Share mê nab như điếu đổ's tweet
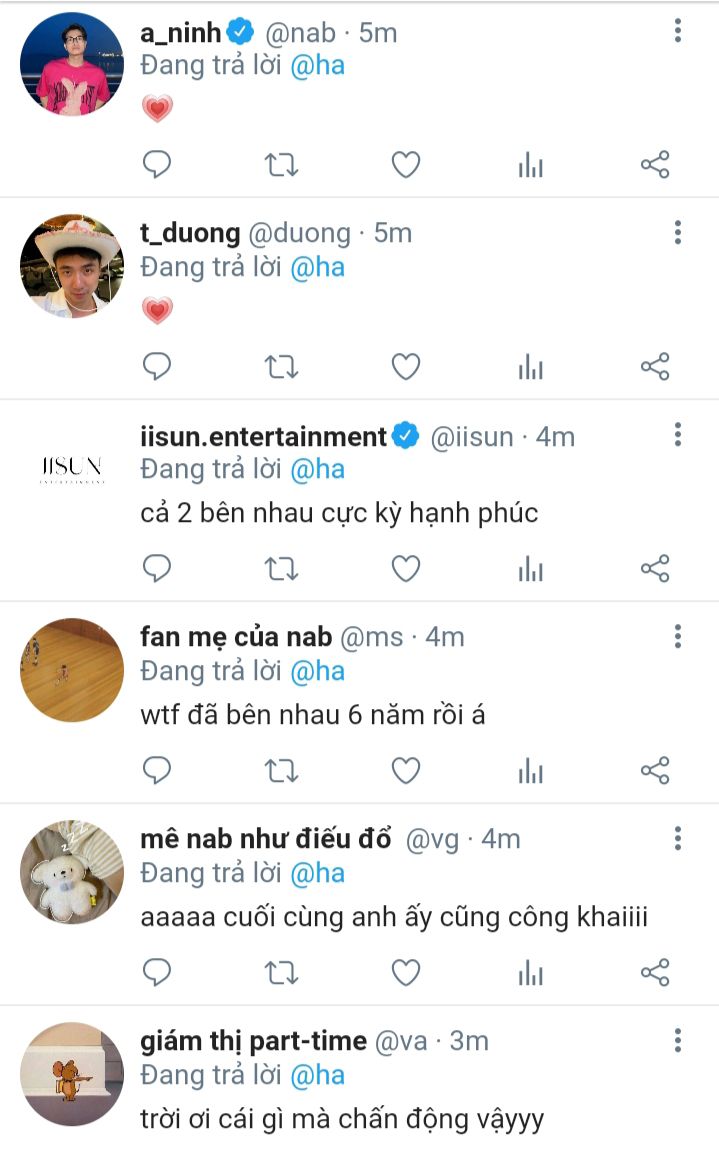Image resolution: width=719 pixels, height=1151 pixels. 654,972
